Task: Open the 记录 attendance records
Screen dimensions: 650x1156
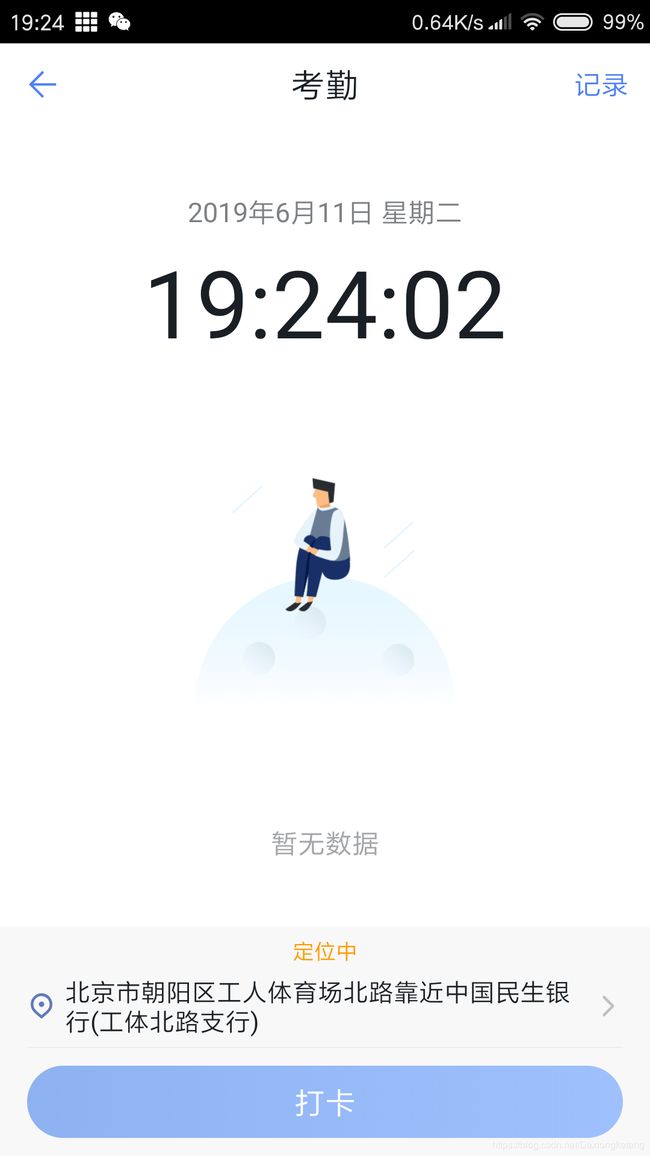Action: [601, 85]
